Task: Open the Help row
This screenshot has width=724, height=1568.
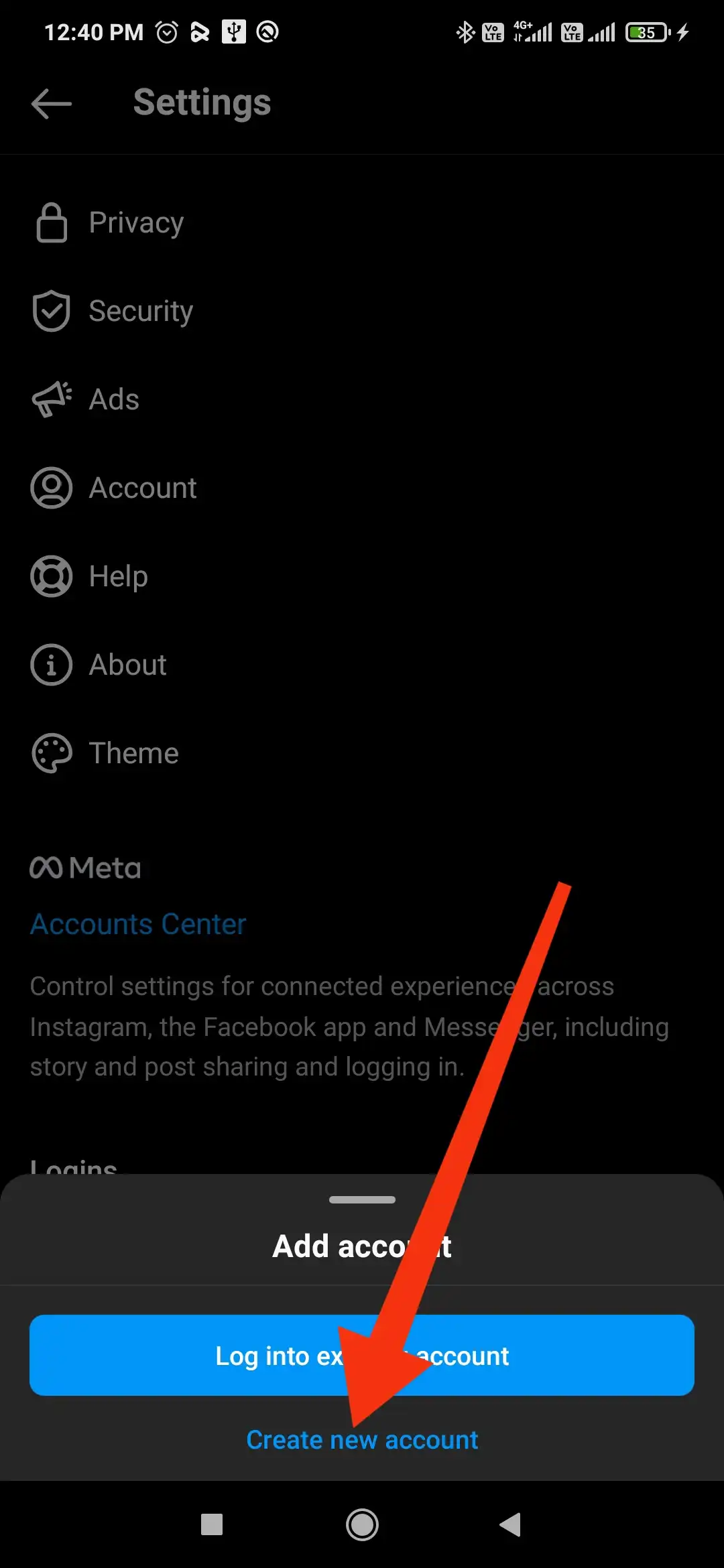Action: (x=362, y=576)
